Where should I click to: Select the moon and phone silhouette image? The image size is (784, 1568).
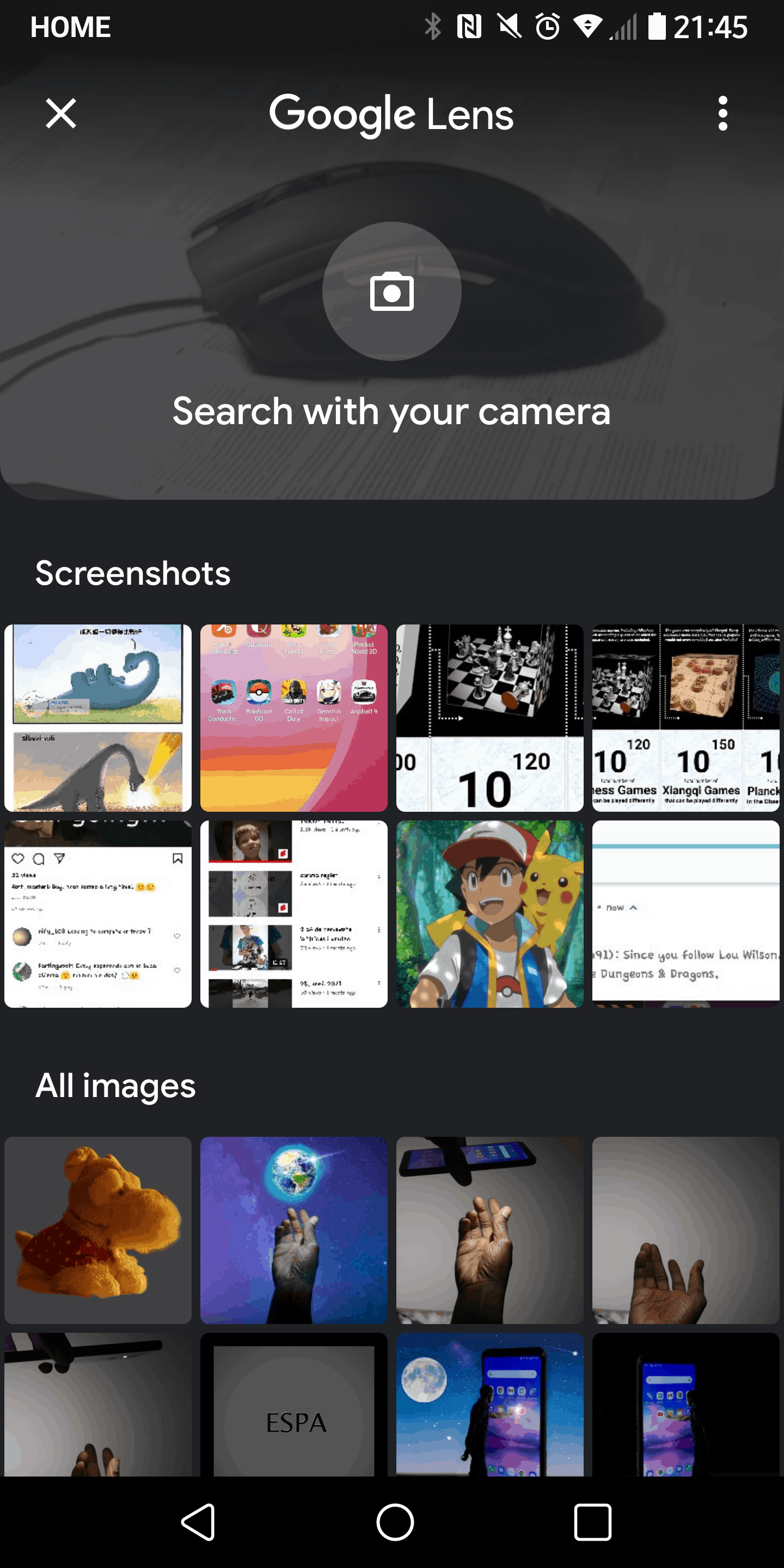pos(490,1404)
